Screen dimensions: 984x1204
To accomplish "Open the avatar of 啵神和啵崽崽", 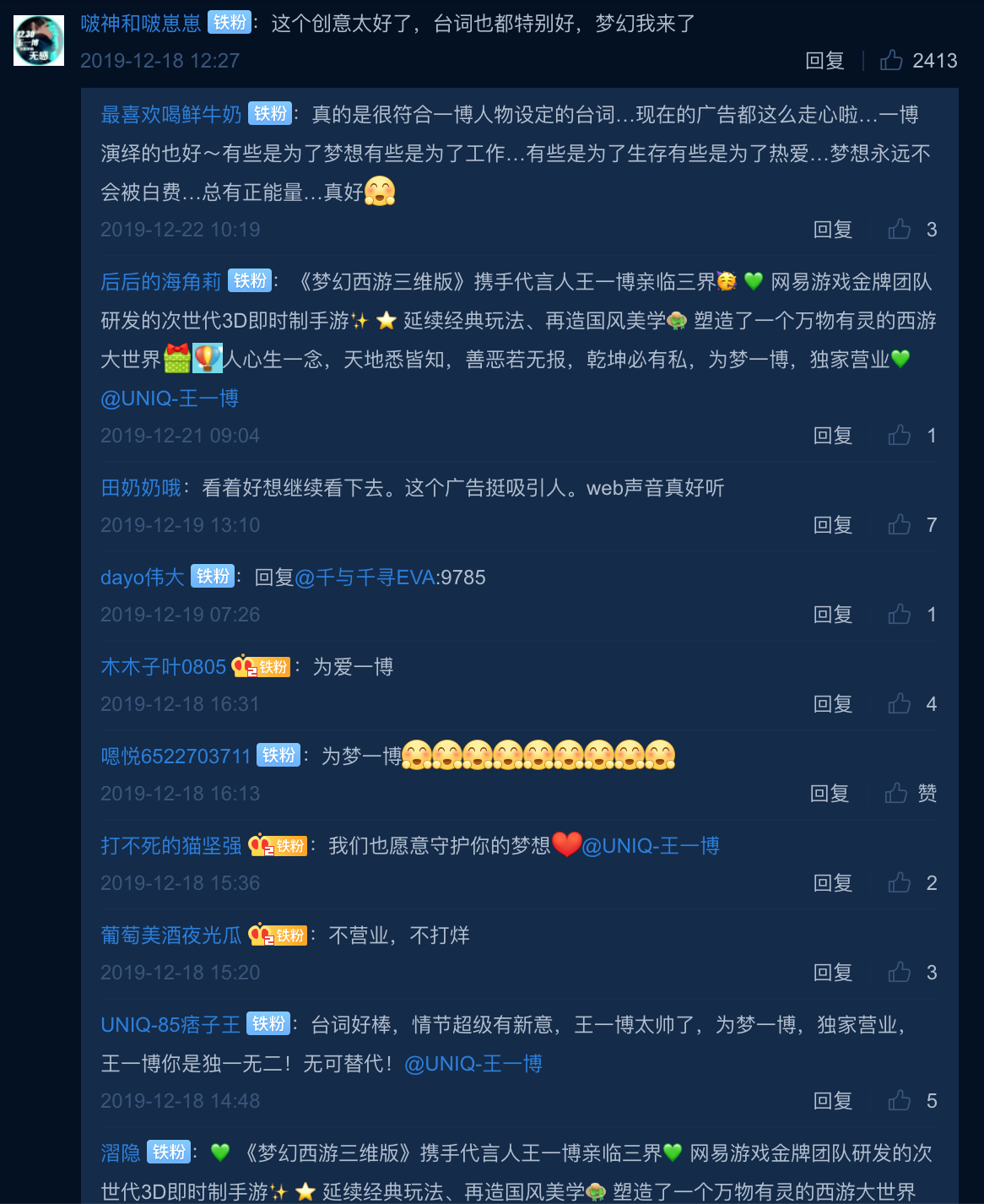I will pyautogui.click(x=39, y=41).
